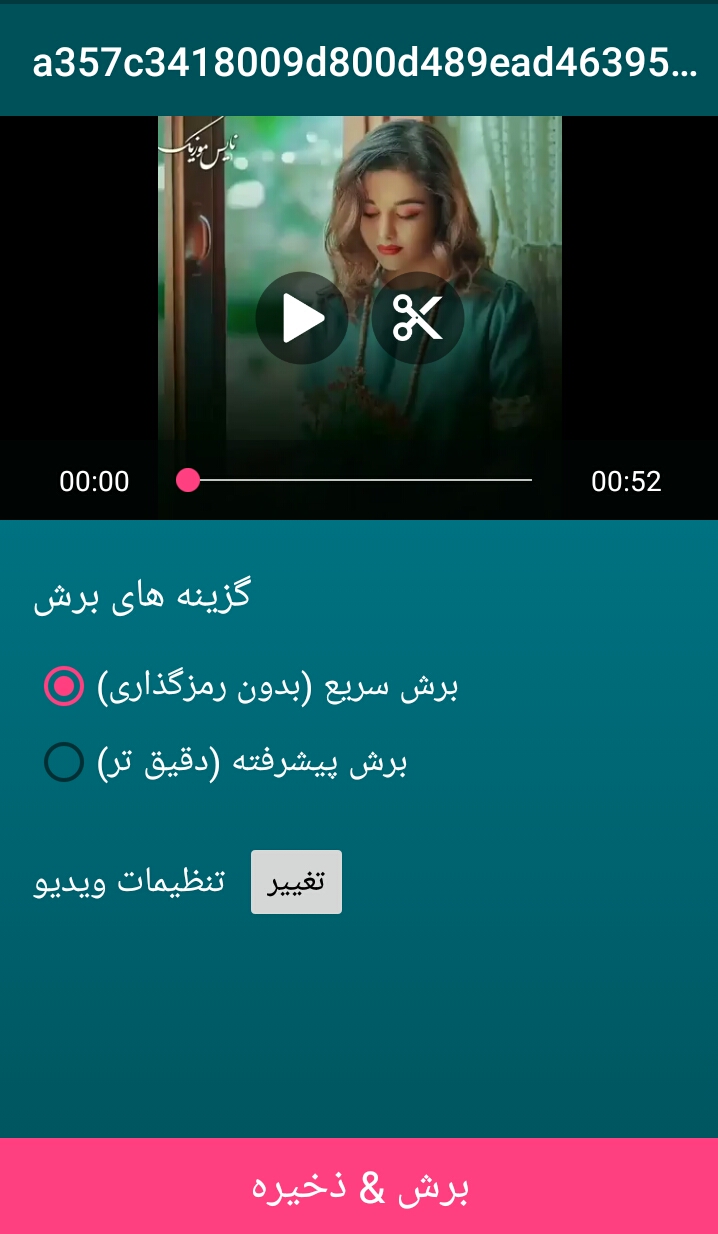Select برش پیشرفته (دقیق تر) option
Screen dimensions: 718x1234
(64, 762)
